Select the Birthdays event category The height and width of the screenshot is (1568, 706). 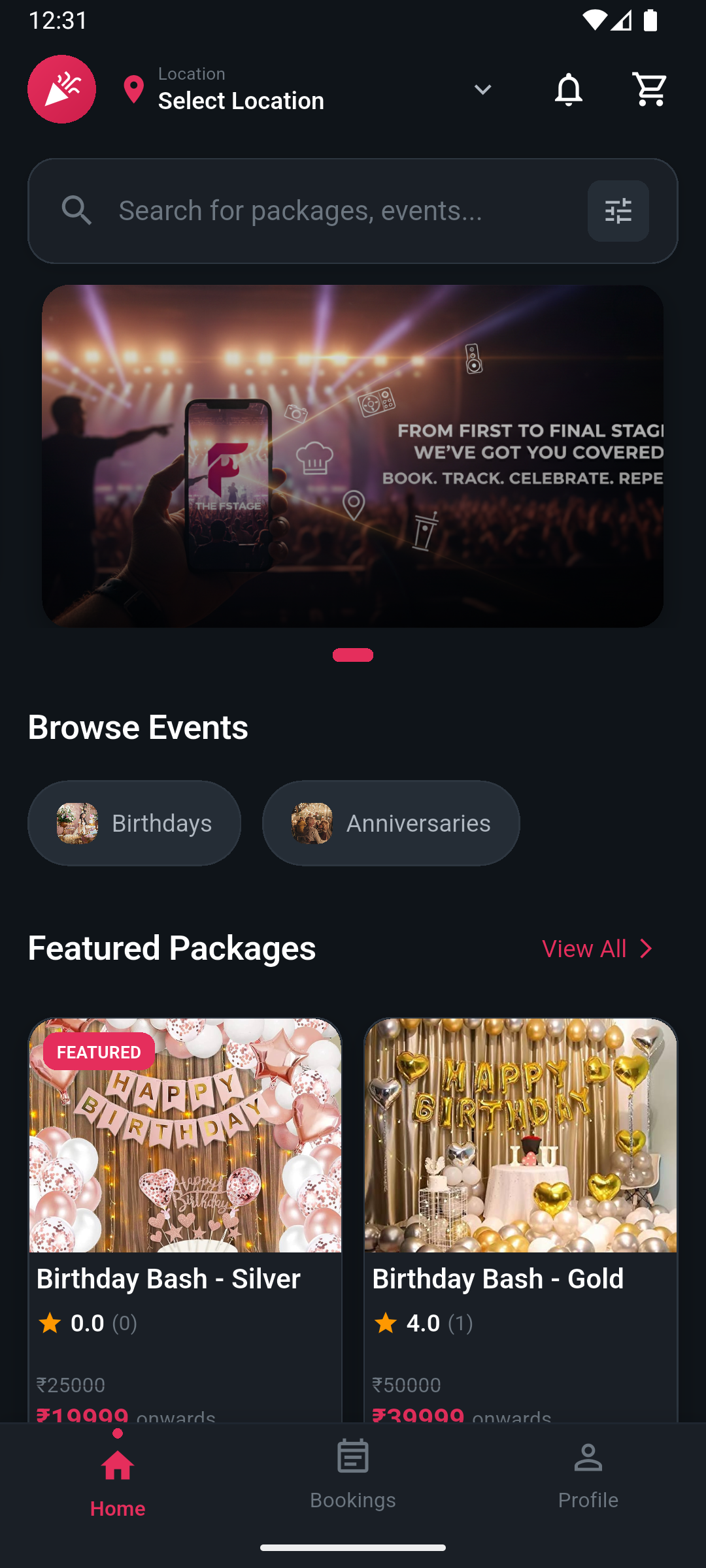click(x=134, y=823)
